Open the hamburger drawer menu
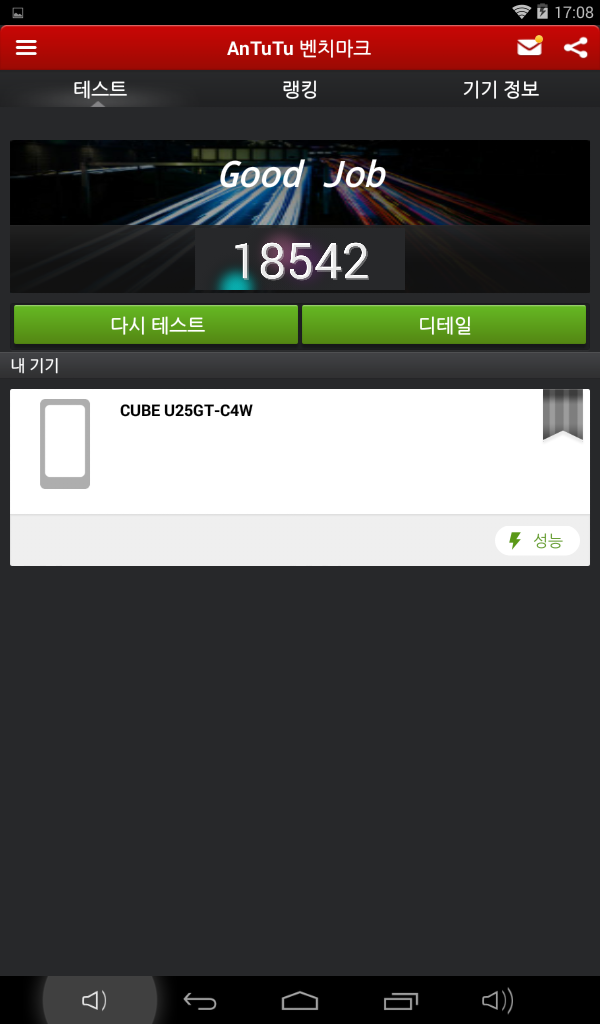Viewport: 600px width, 1024px height. [x=26, y=48]
